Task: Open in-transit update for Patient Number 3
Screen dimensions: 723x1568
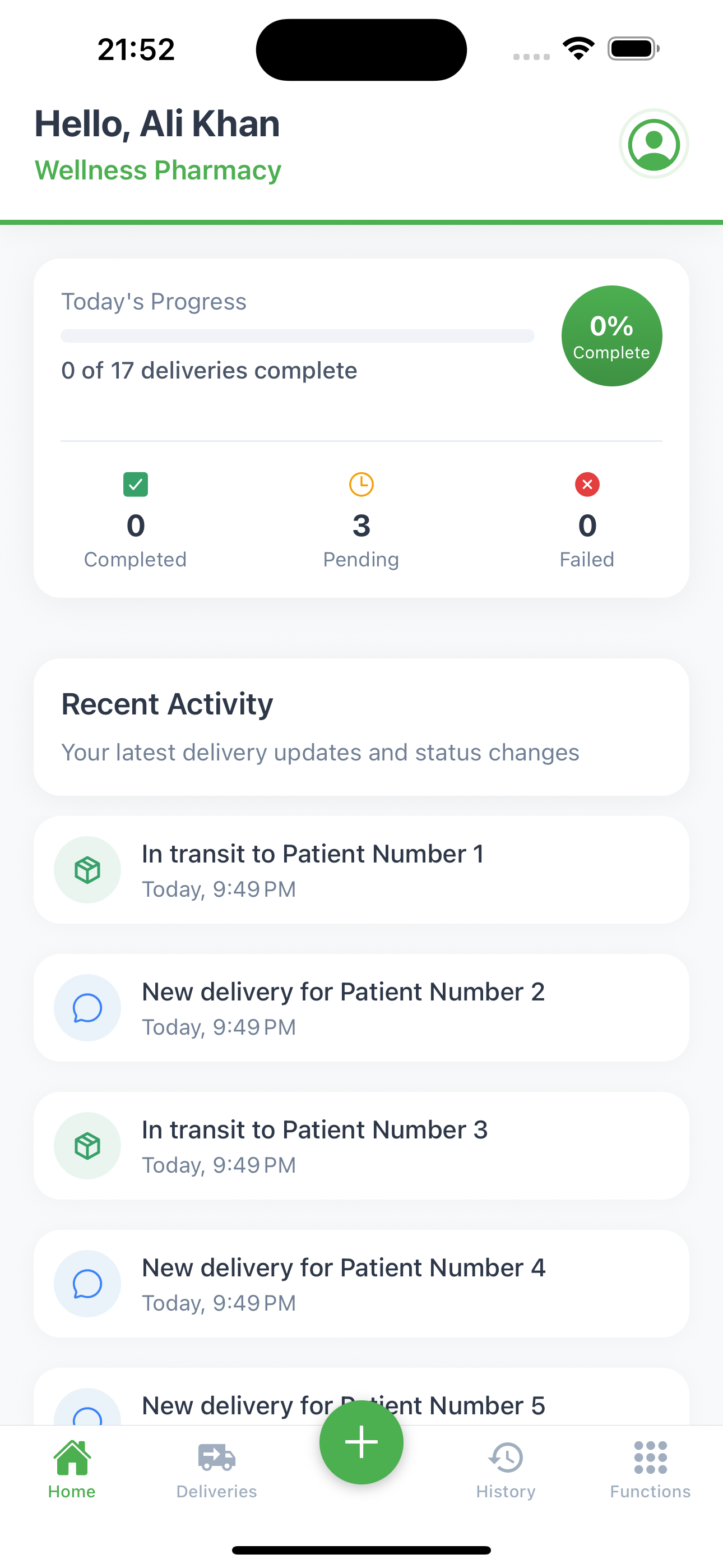Action: coord(361,1146)
